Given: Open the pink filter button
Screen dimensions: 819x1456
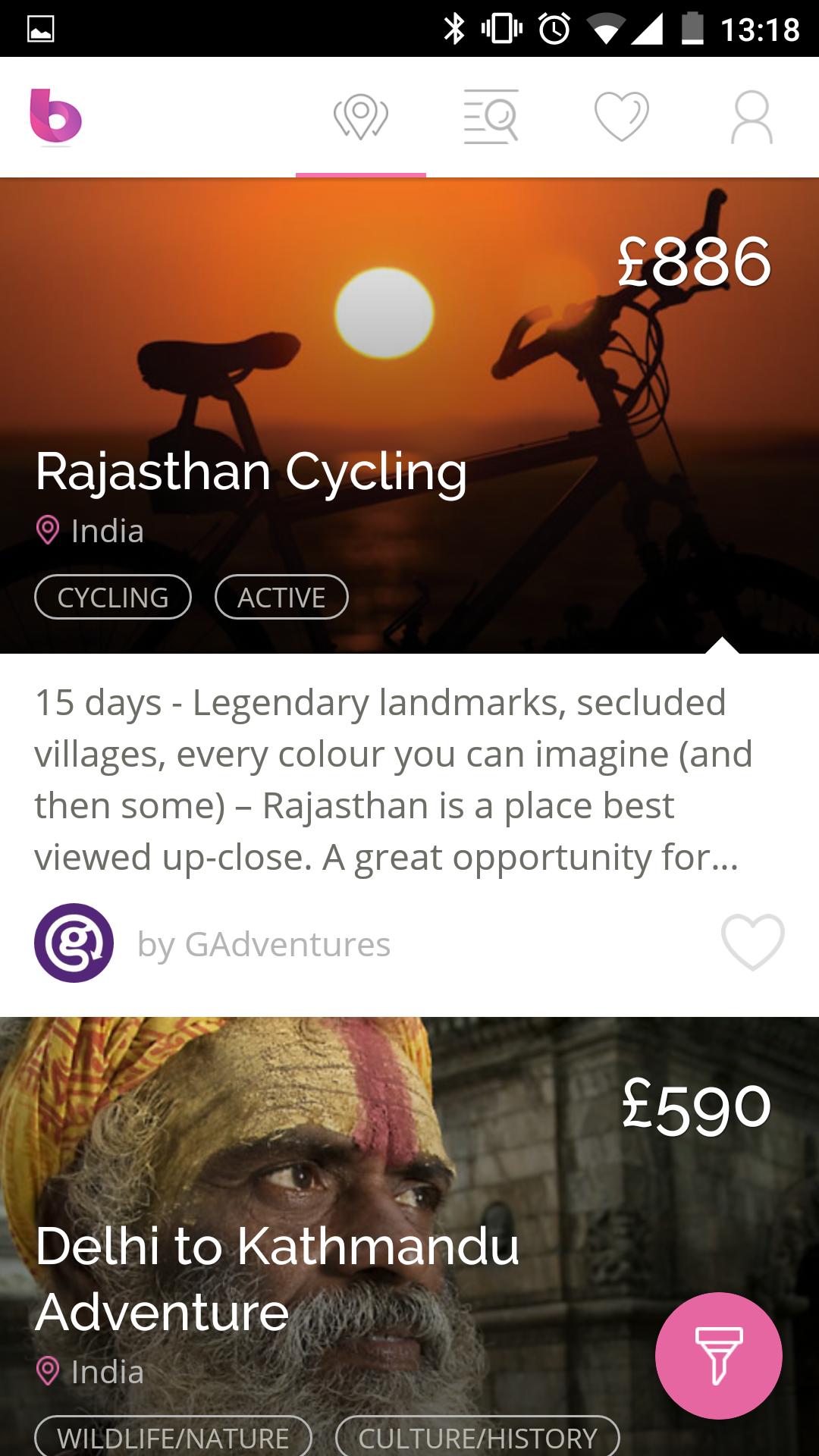Looking at the screenshot, I should pyautogui.click(x=718, y=1355).
